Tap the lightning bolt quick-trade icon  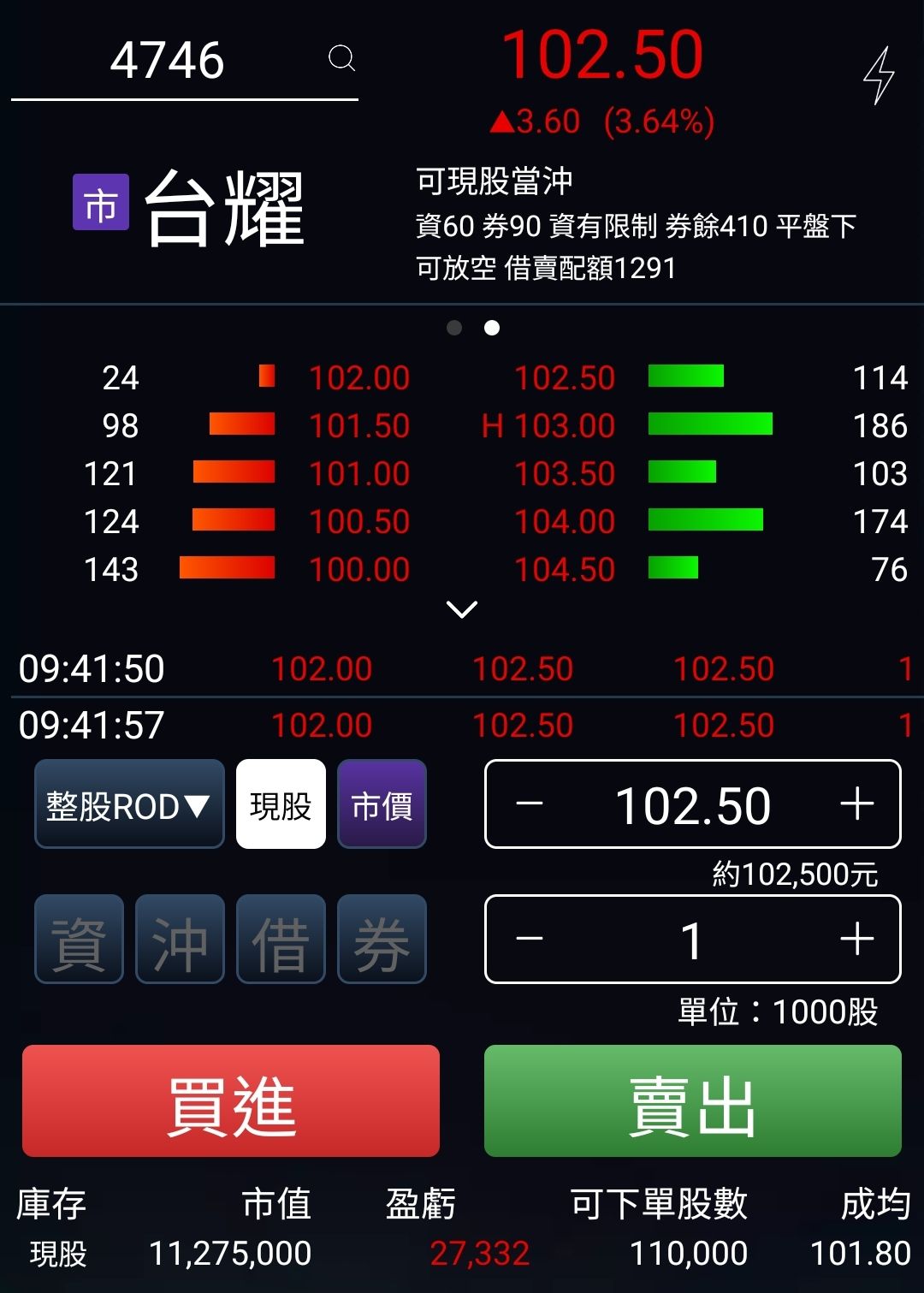(x=878, y=77)
